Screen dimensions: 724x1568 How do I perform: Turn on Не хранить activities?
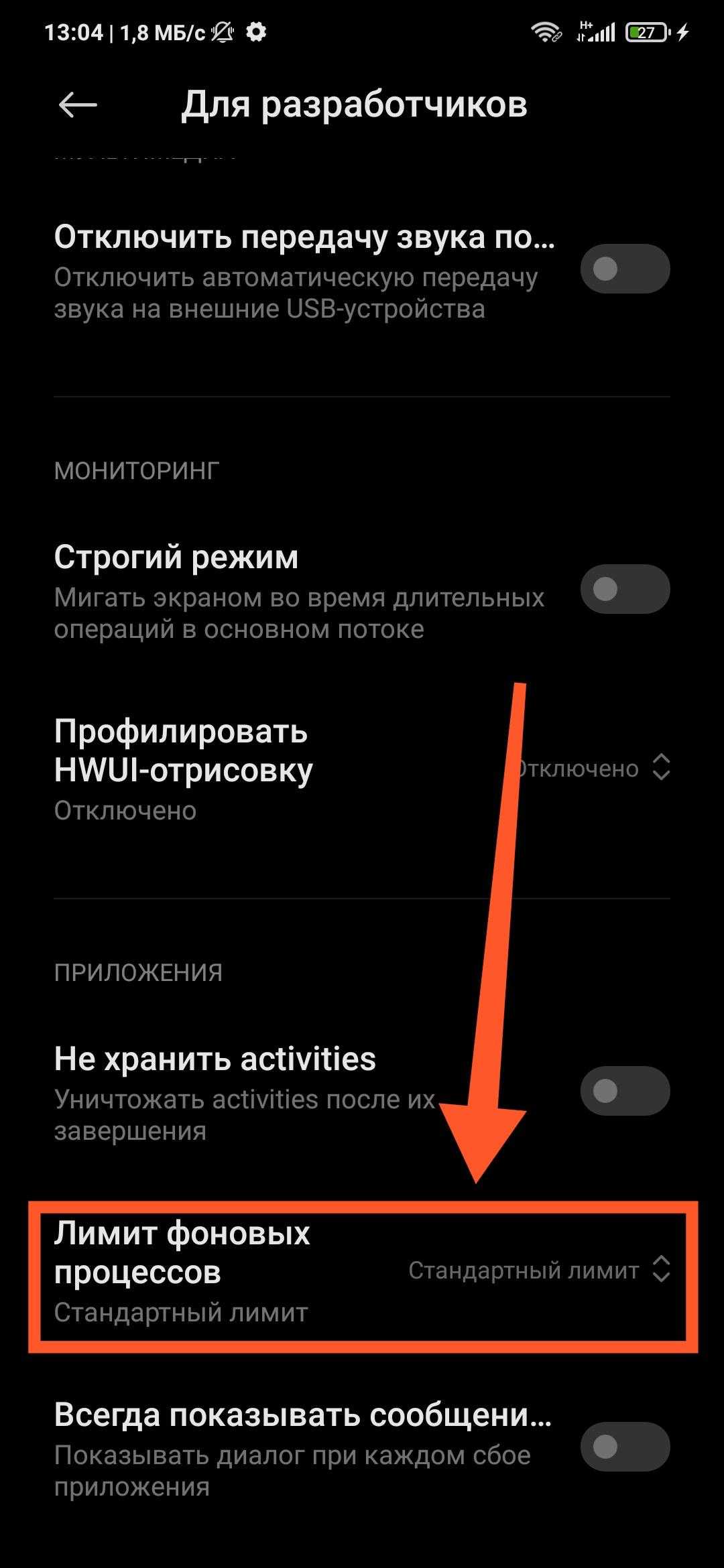(625, 1091)
